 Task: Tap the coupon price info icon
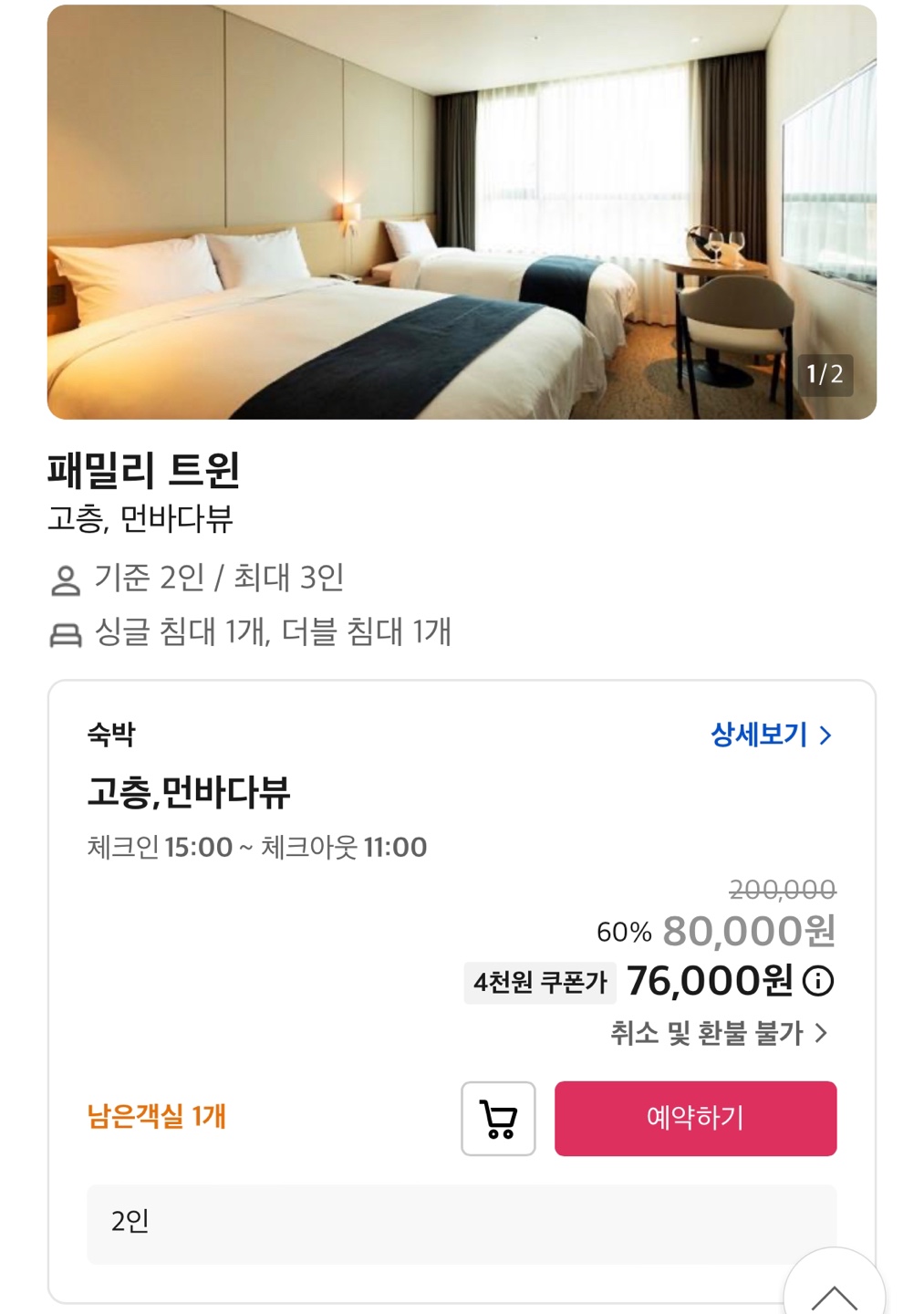818,981
